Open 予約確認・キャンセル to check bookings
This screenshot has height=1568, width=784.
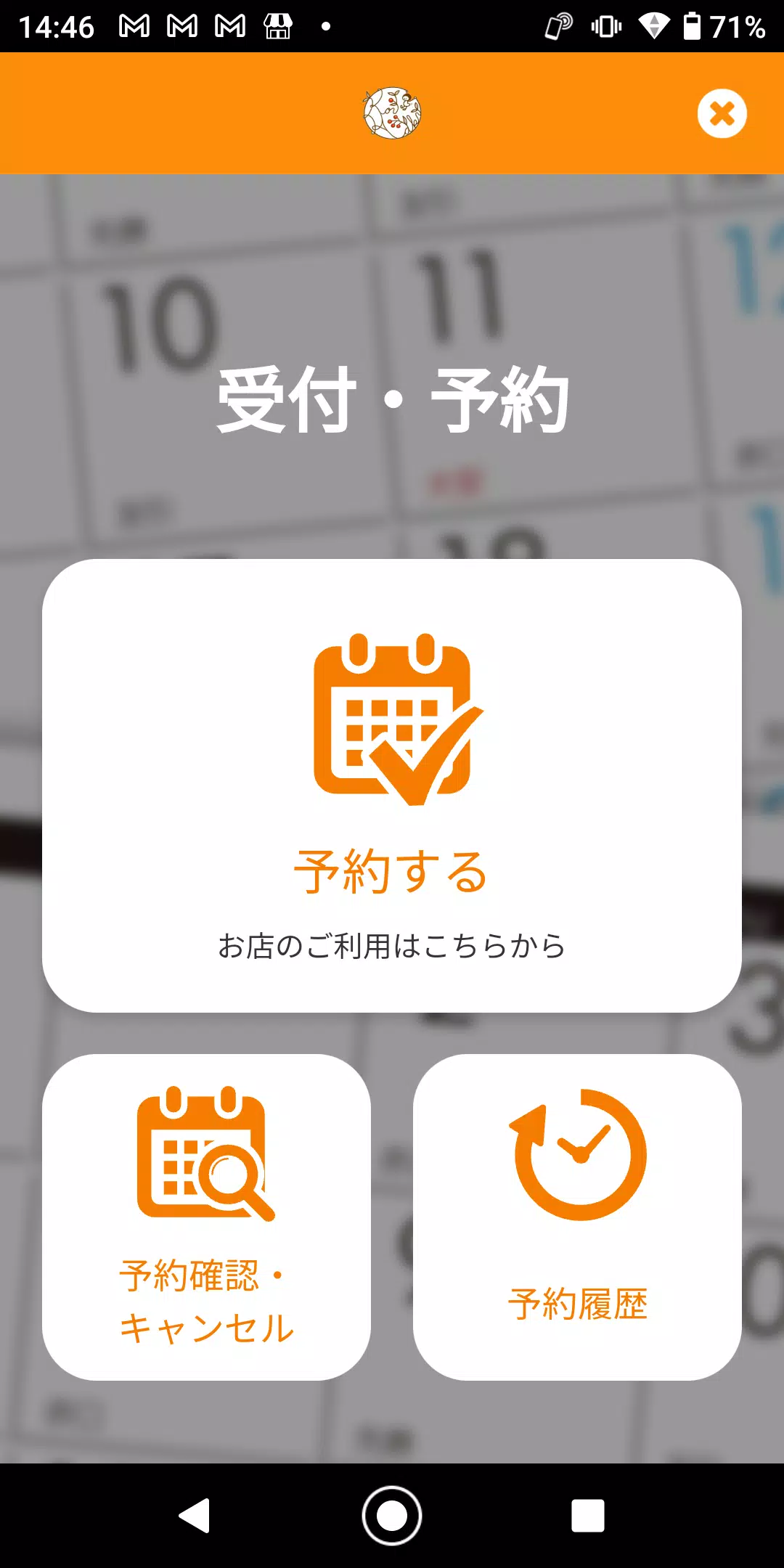[x=207, y=1220]
